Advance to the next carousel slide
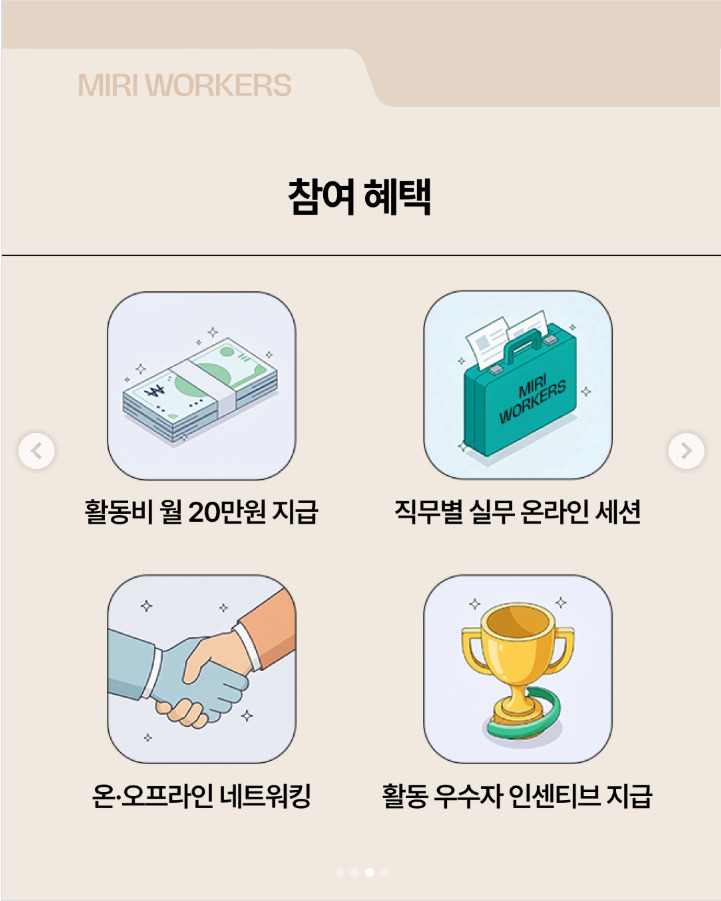Image resolution: width=721 pixels, height=901 pixels. click(685, 451)
